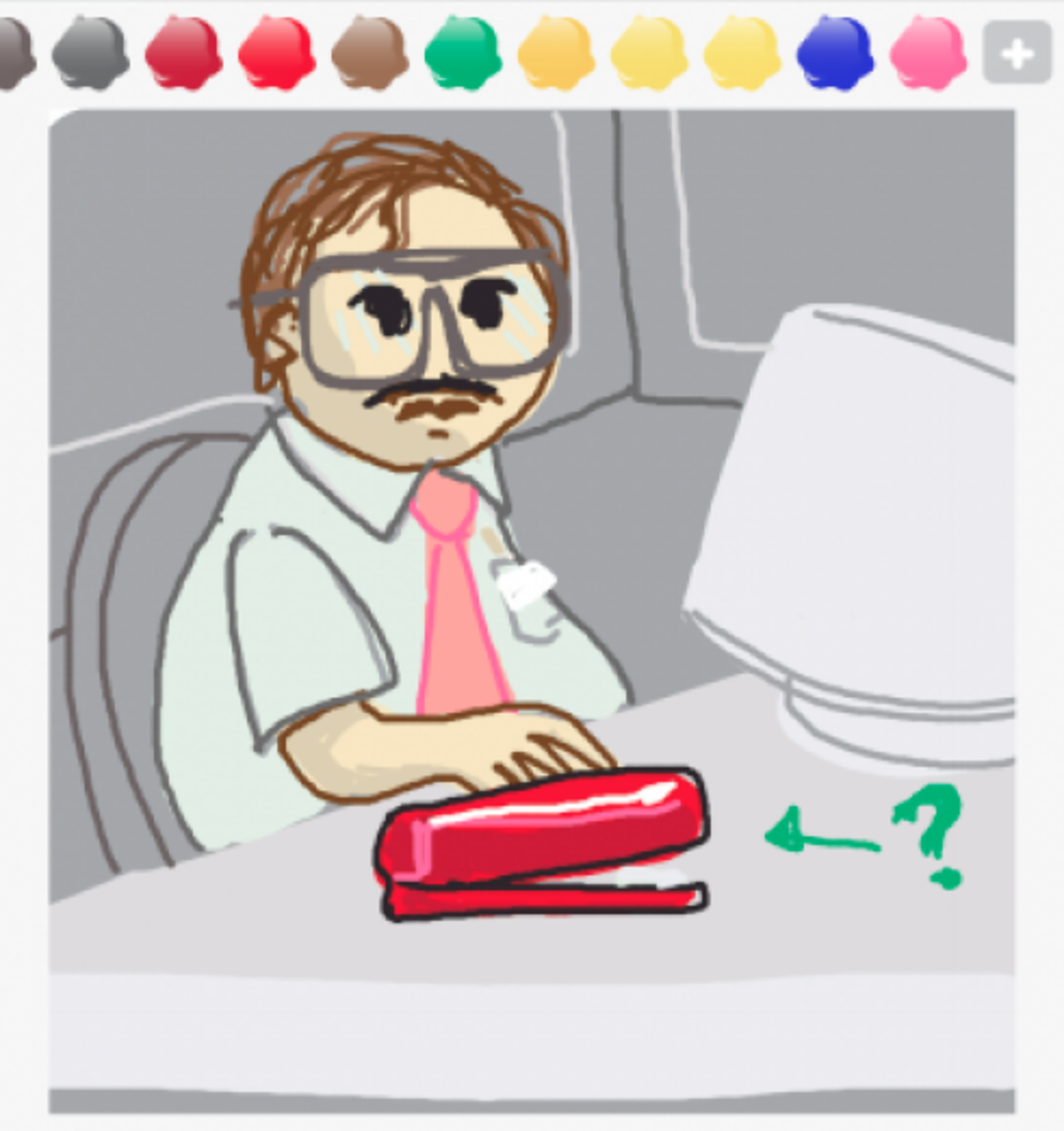Choose the bright red color swatch

pos(276,54)
